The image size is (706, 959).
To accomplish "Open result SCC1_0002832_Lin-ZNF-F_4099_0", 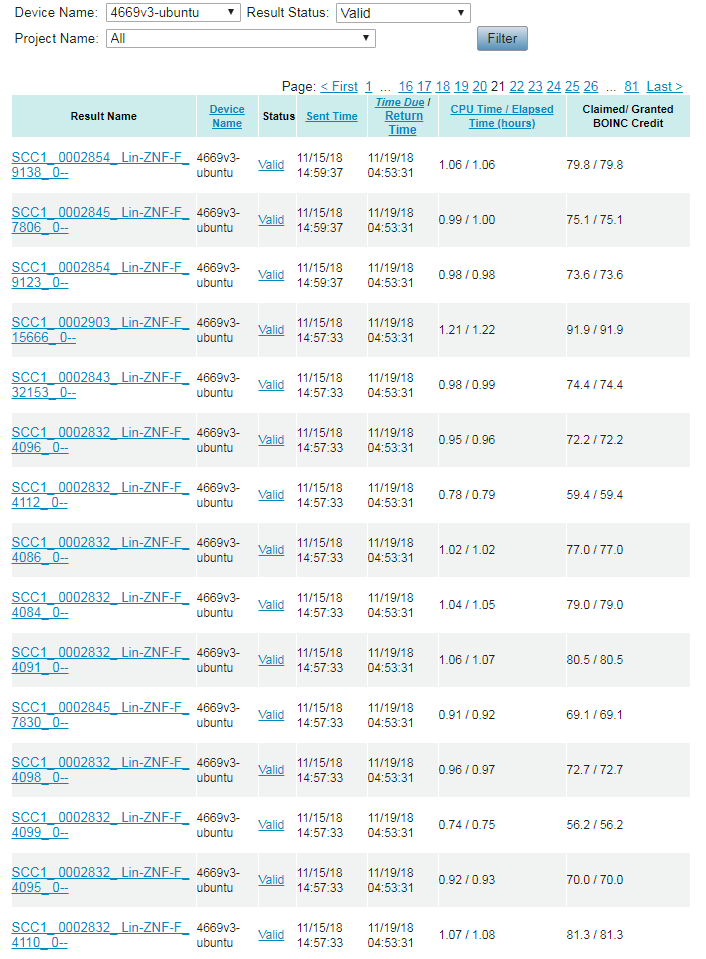I will point(100,824).
